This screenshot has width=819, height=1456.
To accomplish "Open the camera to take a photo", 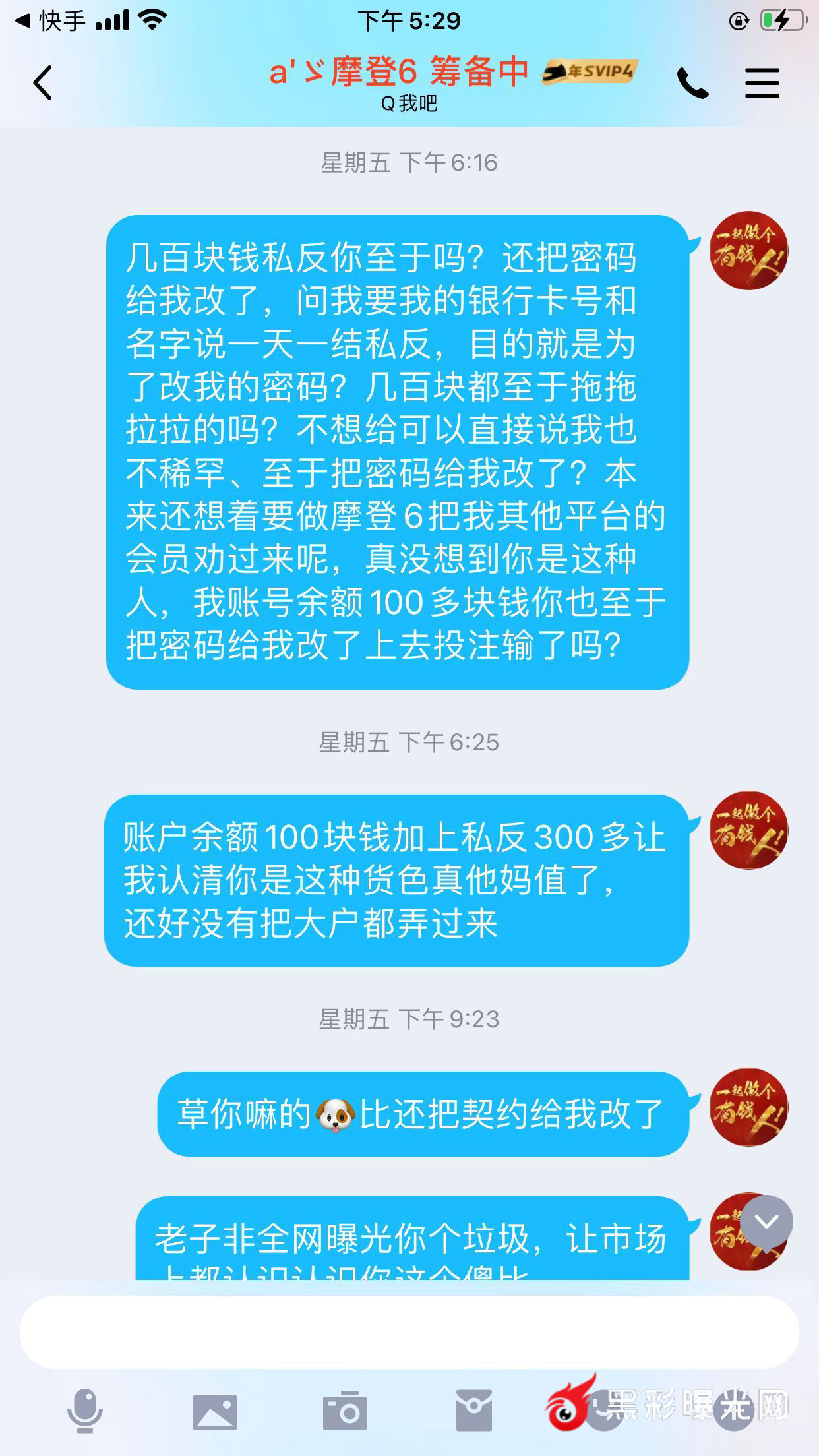I will pos(344,1410).
